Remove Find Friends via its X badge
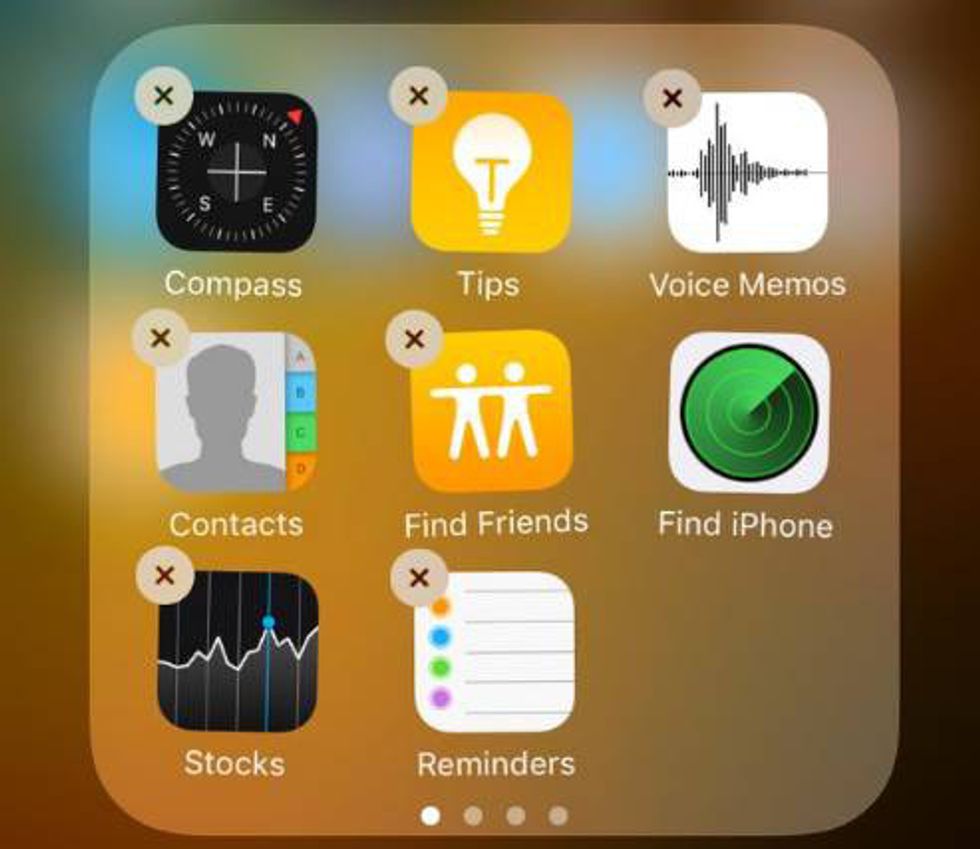 tap(414, 337)
